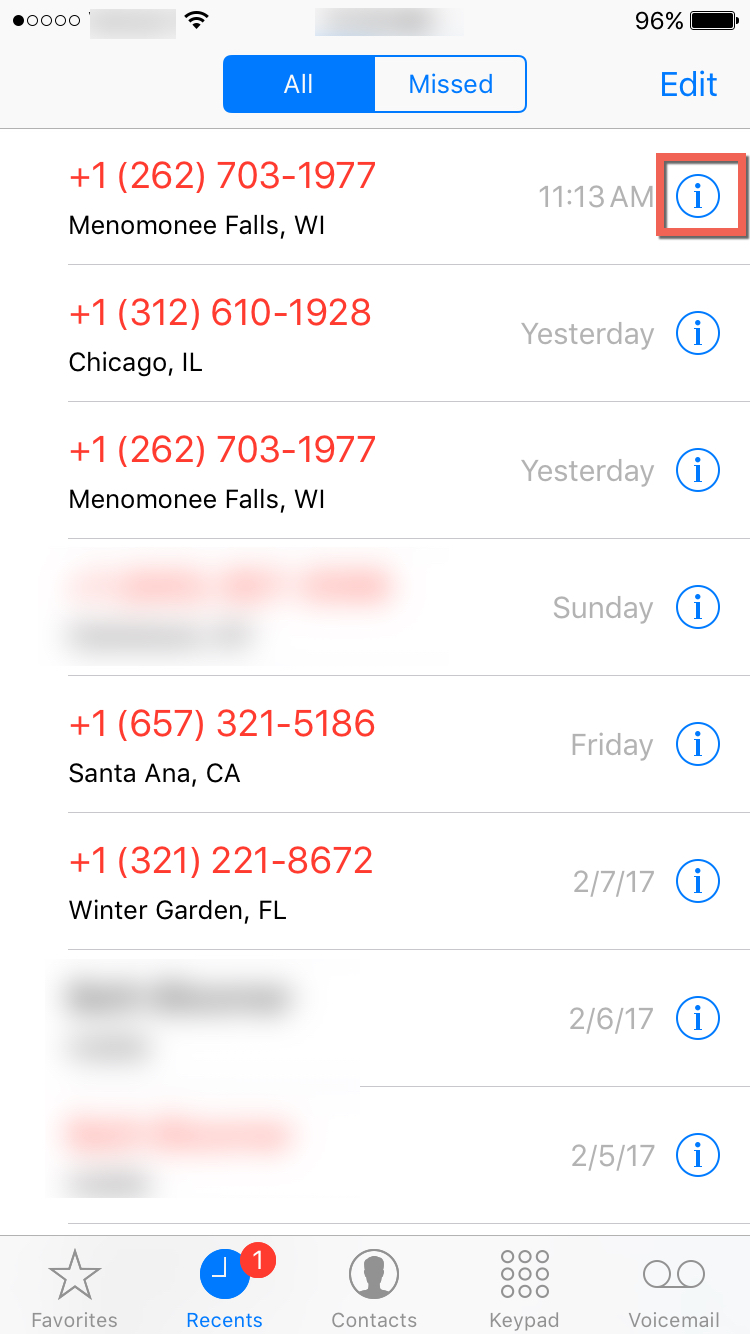The image size is (750, 1334).
Task: Tap Edit to manage recent calls
Action: (x=688, y=84)
